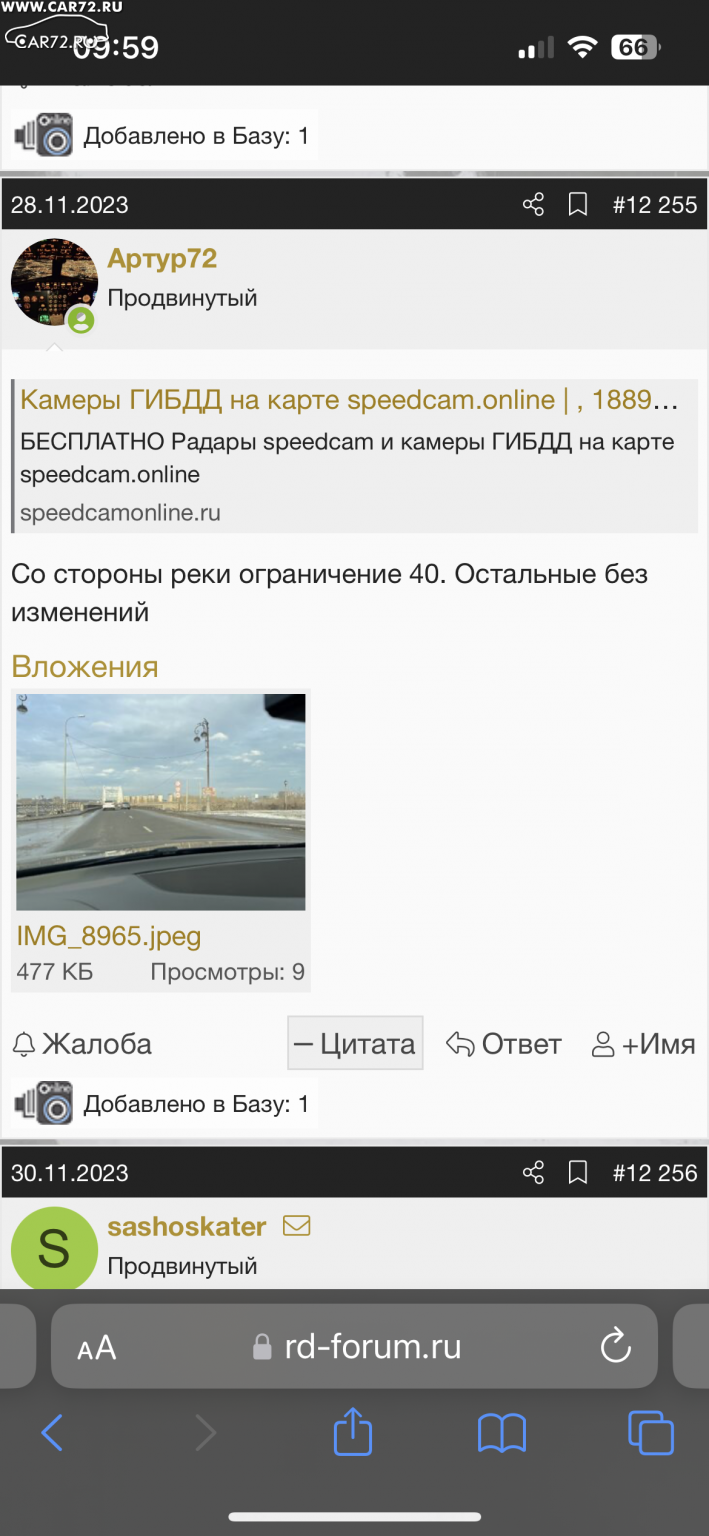Image resolution: width=709 pixels, height=1536 pixels.
Task: Report post with Жалоба
Action: pyautogui.click(x=82, y=1044)
